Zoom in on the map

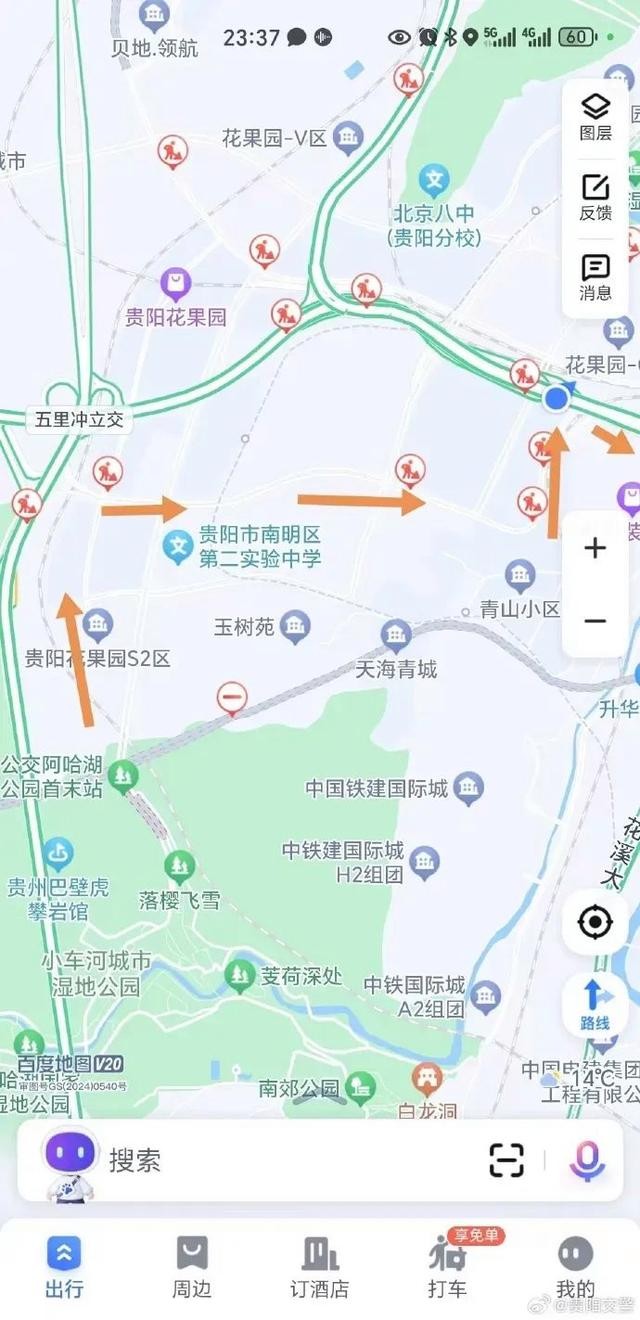pyautogui.click(x=595, y=548)
